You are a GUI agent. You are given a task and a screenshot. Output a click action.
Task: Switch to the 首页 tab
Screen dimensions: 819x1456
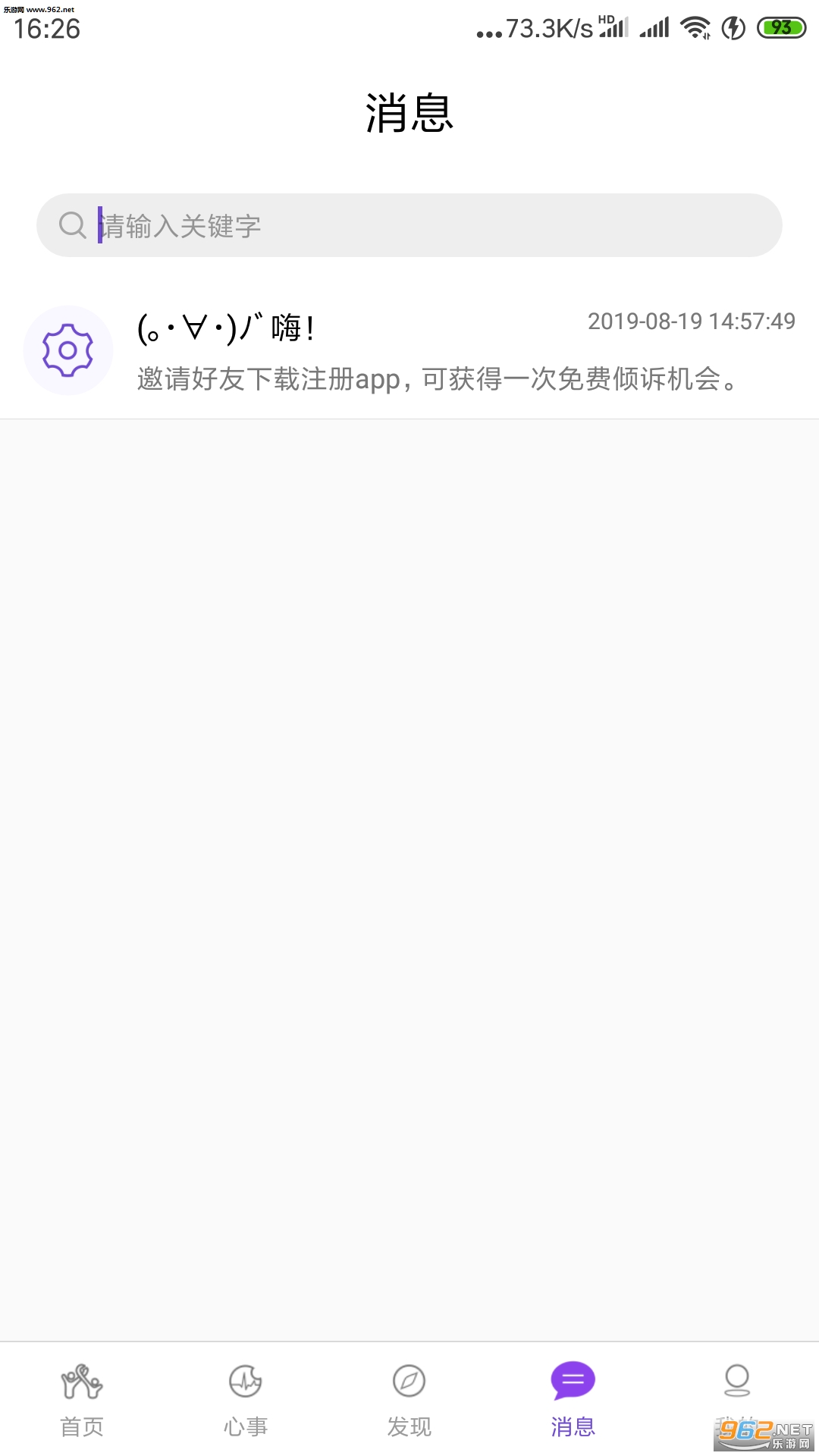point(82,1399)
